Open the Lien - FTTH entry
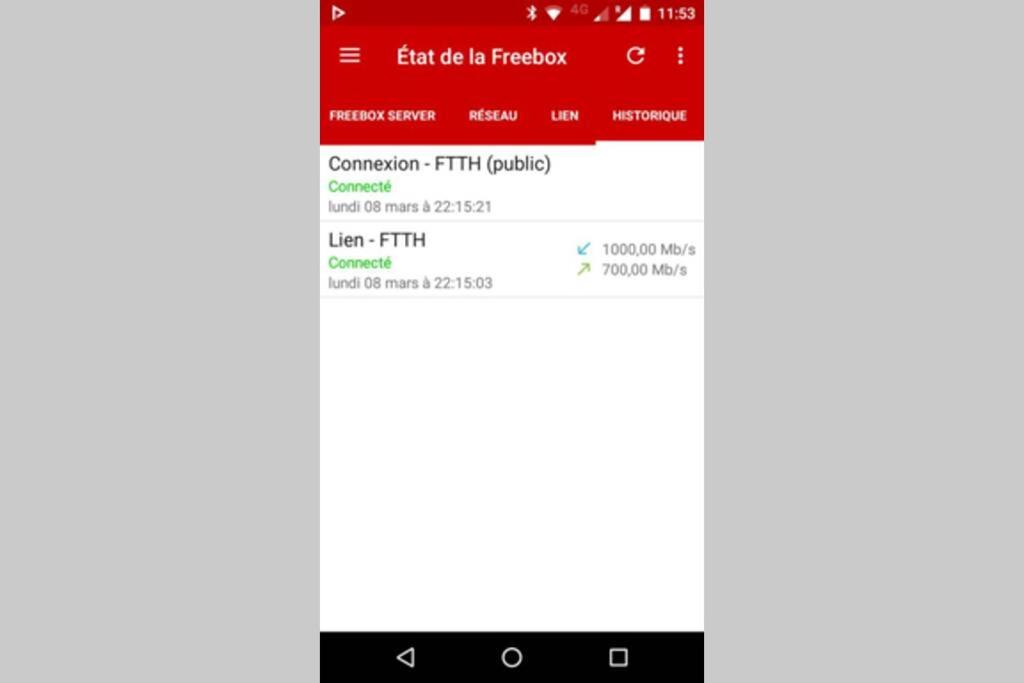 (511, 260)
